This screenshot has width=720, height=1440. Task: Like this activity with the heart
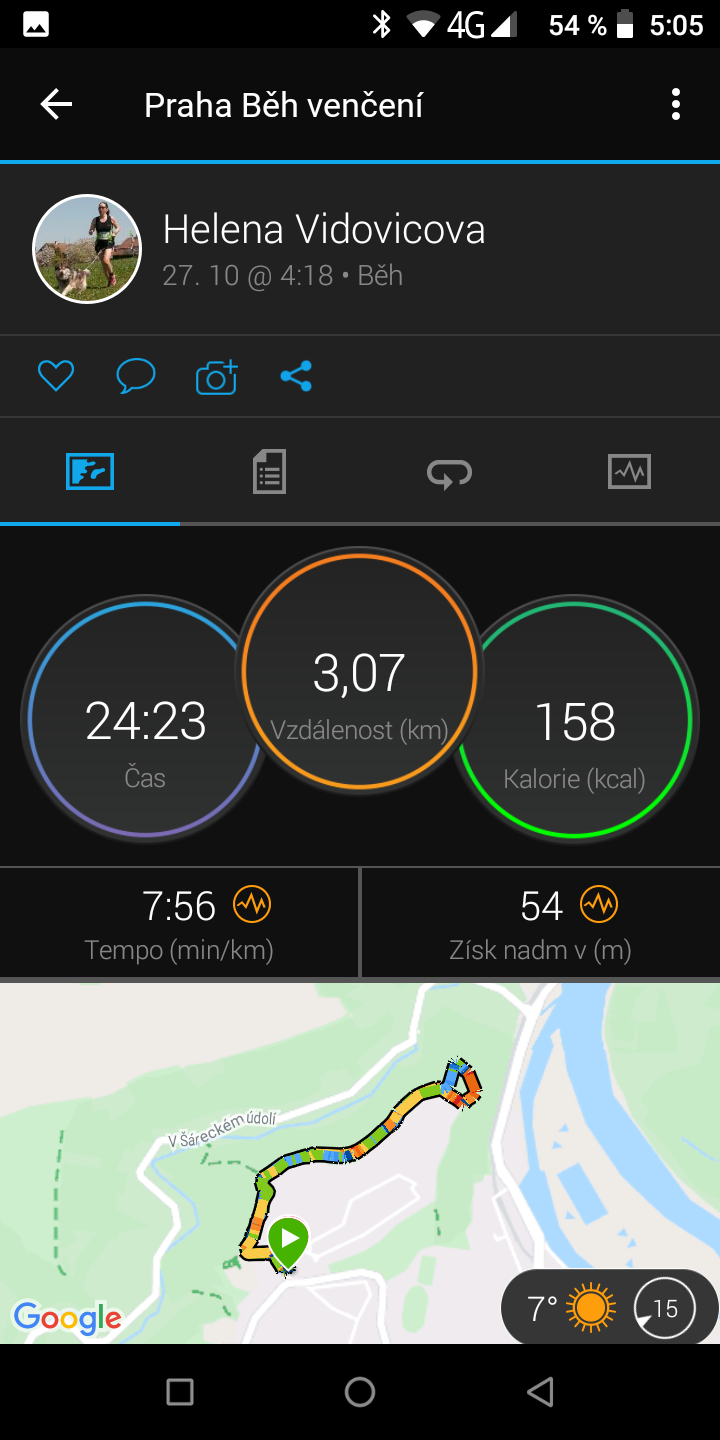click(56, 376)
